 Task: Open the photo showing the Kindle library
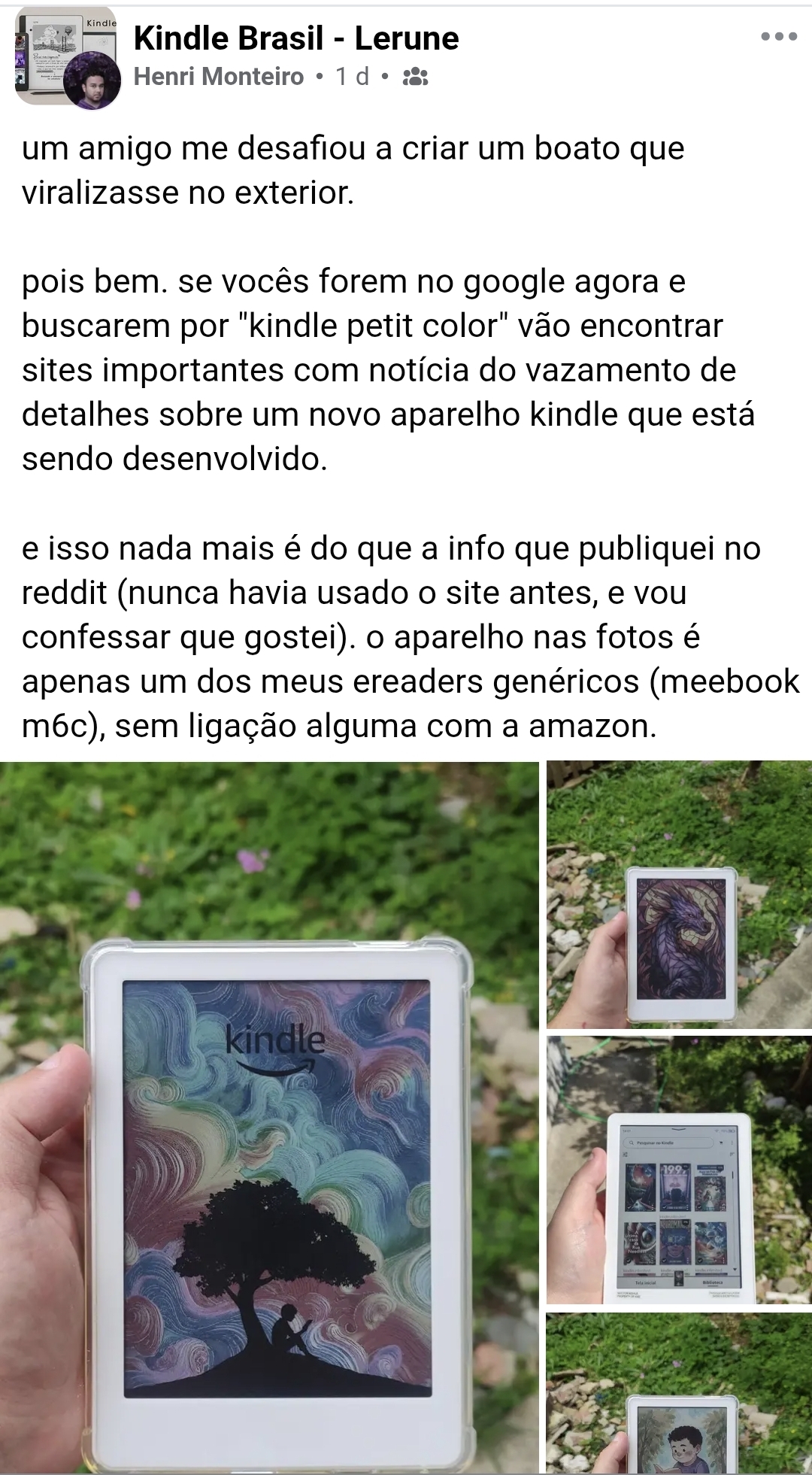coord(679,1170)
